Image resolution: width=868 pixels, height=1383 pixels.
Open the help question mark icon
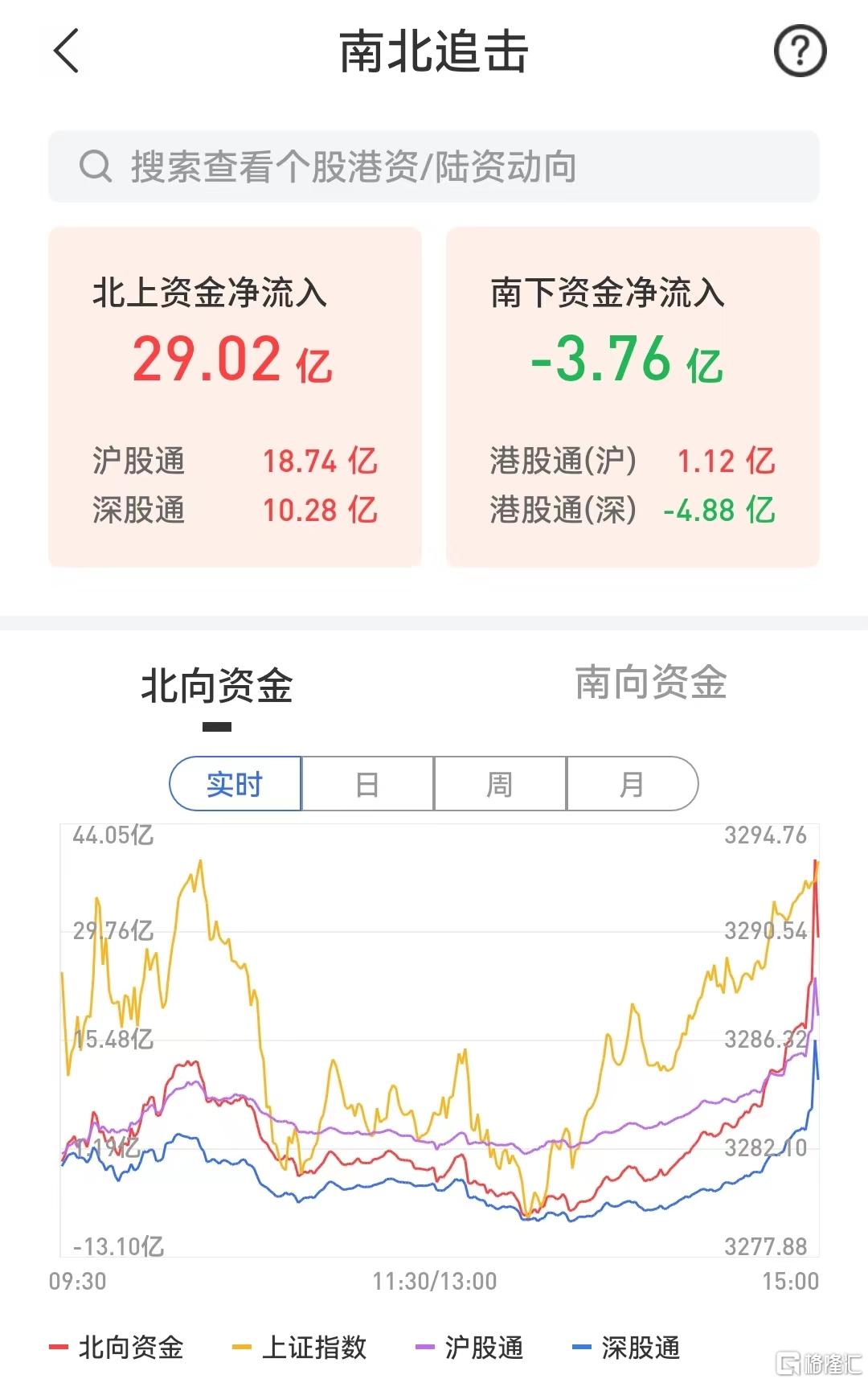(x=800, y=51)
